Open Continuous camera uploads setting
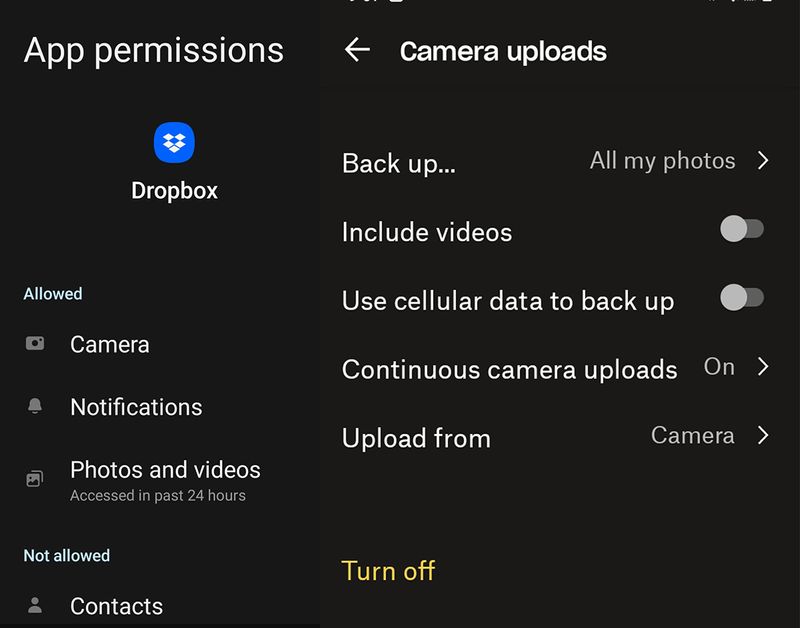This screenshot has height=628, width=800. (555, 369)
